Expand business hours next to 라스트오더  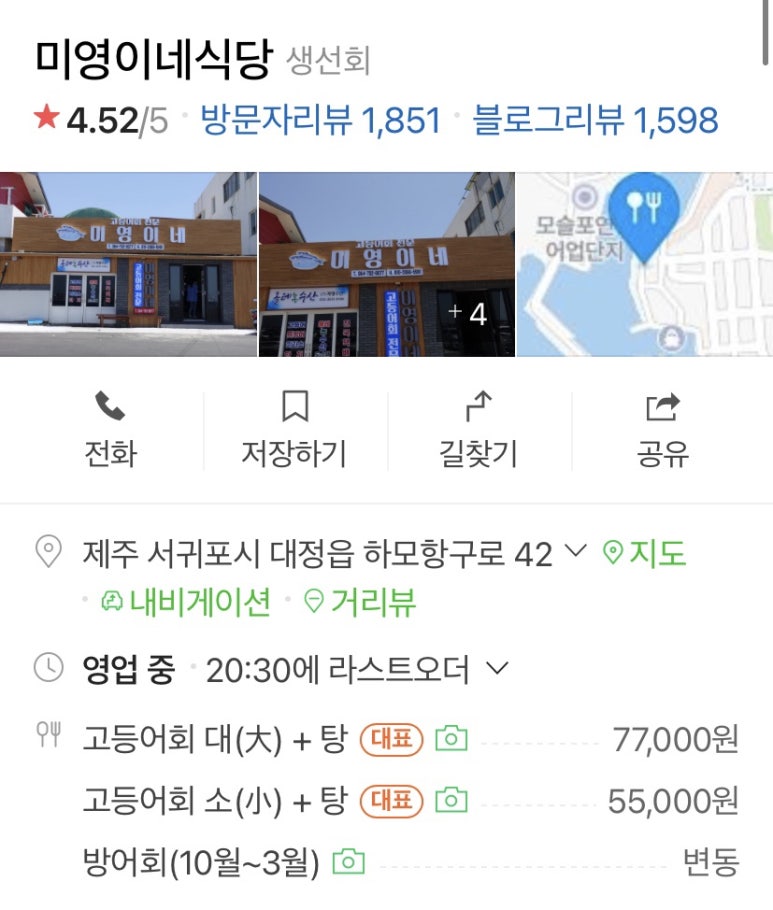click(x=497, y=669)
